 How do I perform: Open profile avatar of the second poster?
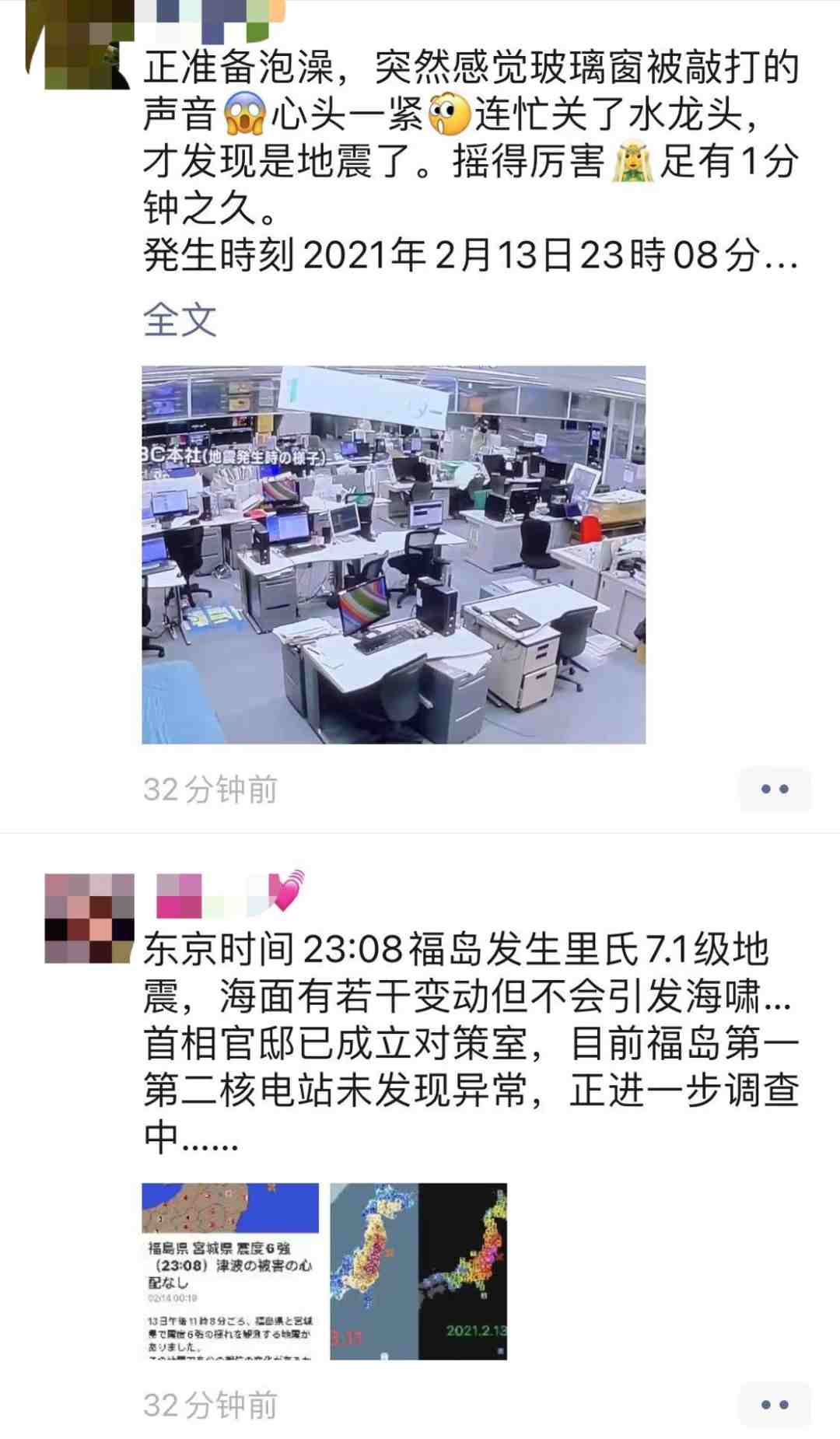point(89,919)
